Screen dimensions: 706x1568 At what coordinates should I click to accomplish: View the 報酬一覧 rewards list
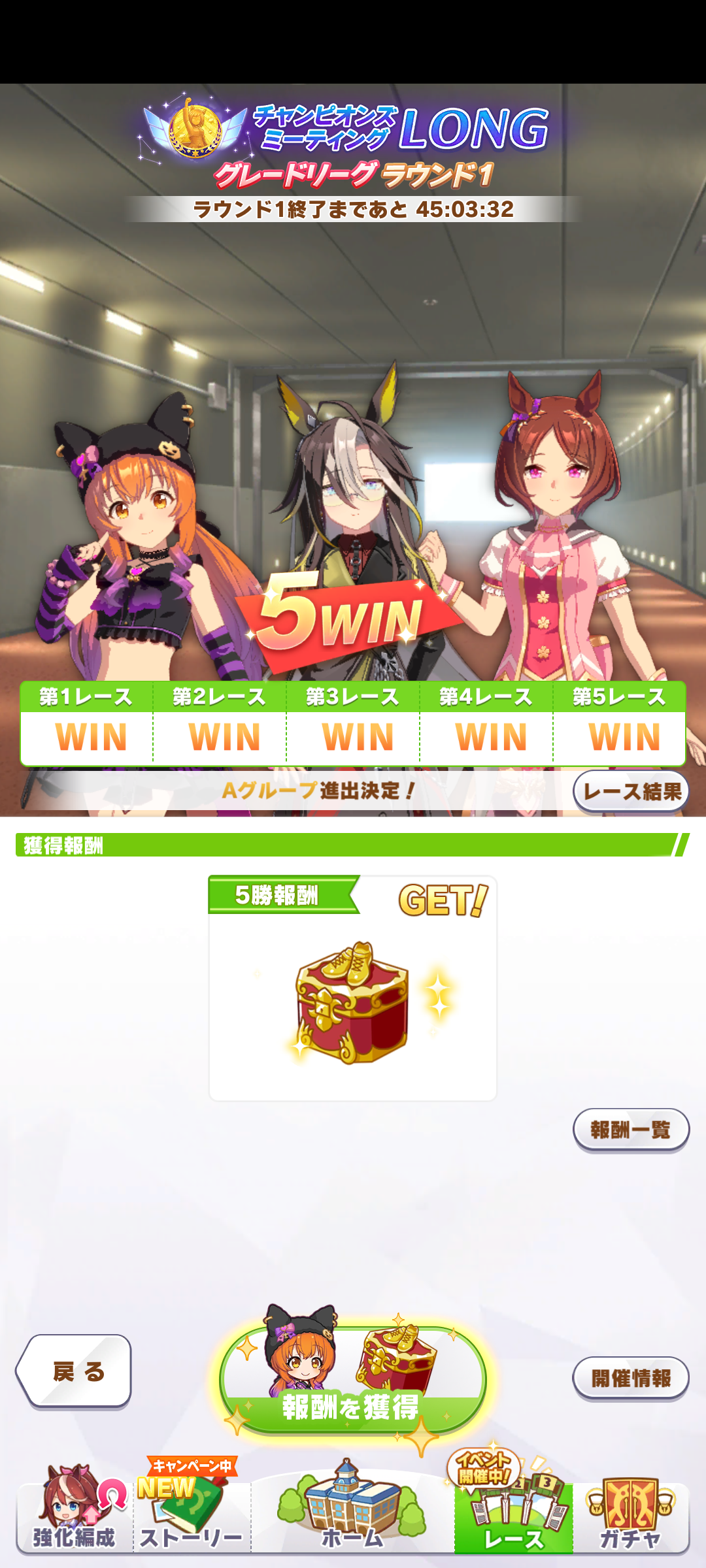pos(631,1130)
